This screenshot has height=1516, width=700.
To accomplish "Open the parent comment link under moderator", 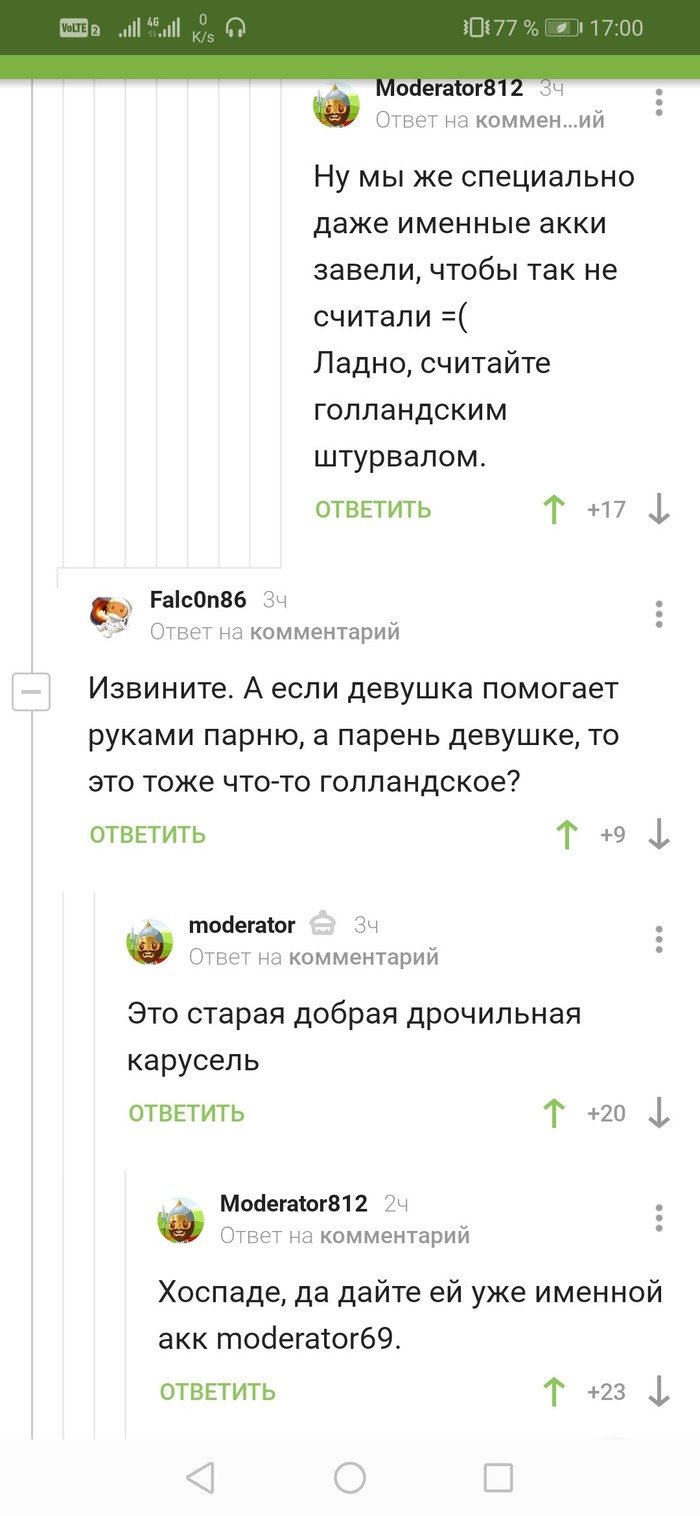I will tap(363, 957).
